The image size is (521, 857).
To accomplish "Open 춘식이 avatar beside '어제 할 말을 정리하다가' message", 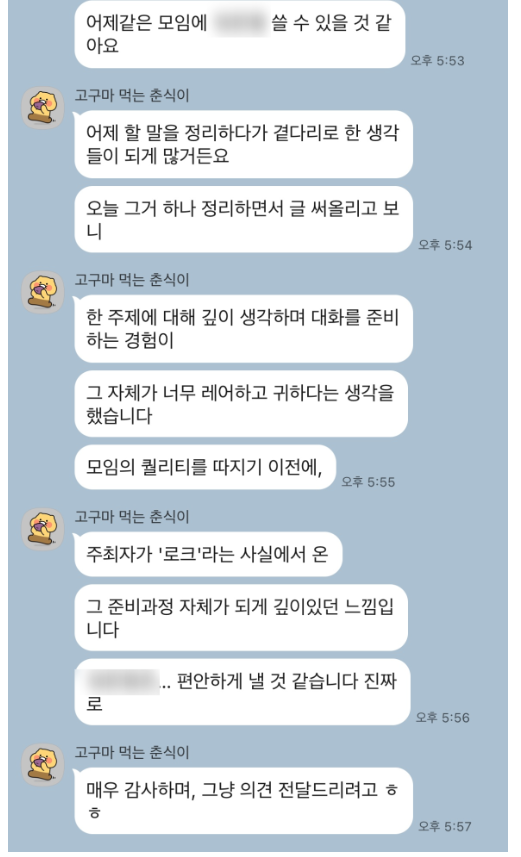I will point(43,108).
